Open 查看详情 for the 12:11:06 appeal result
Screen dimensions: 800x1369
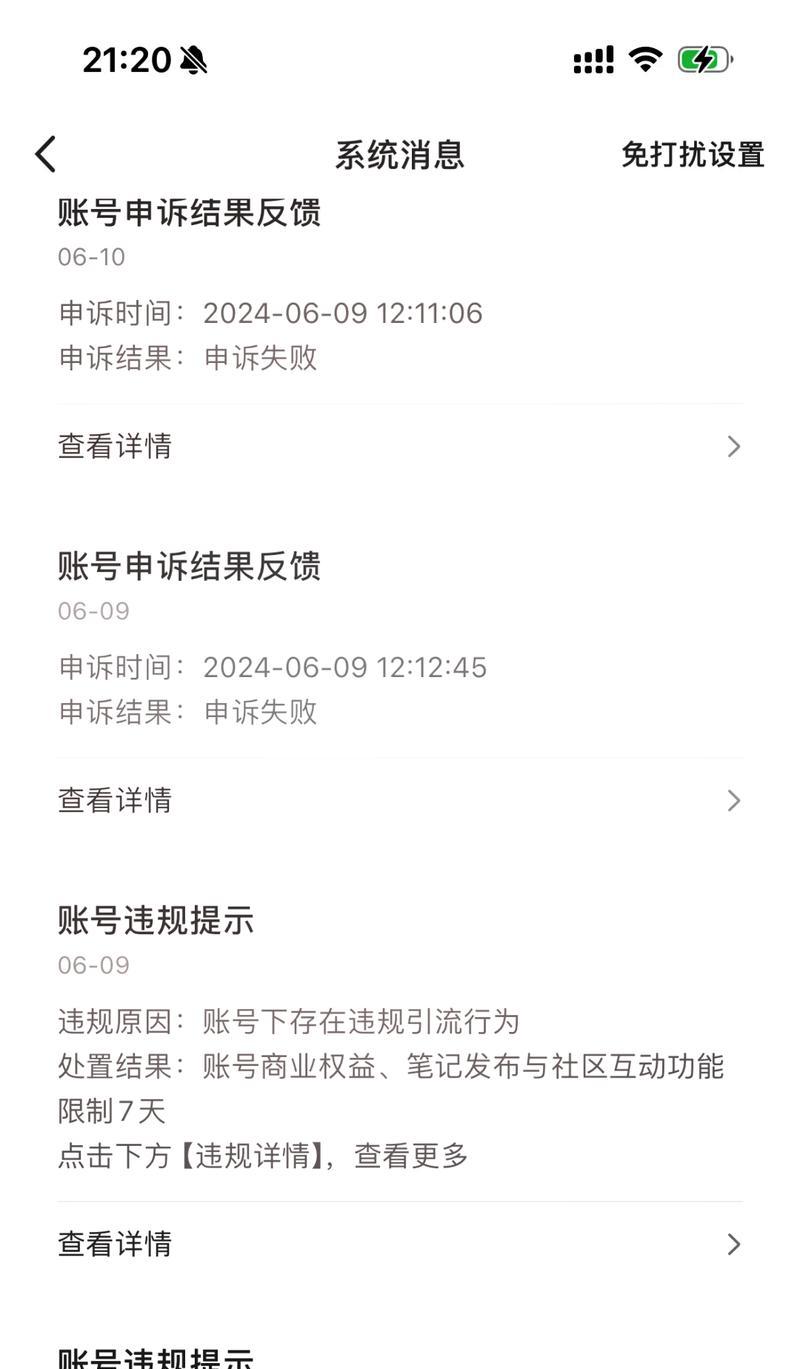pyautogui.click(x=400, y=446)
